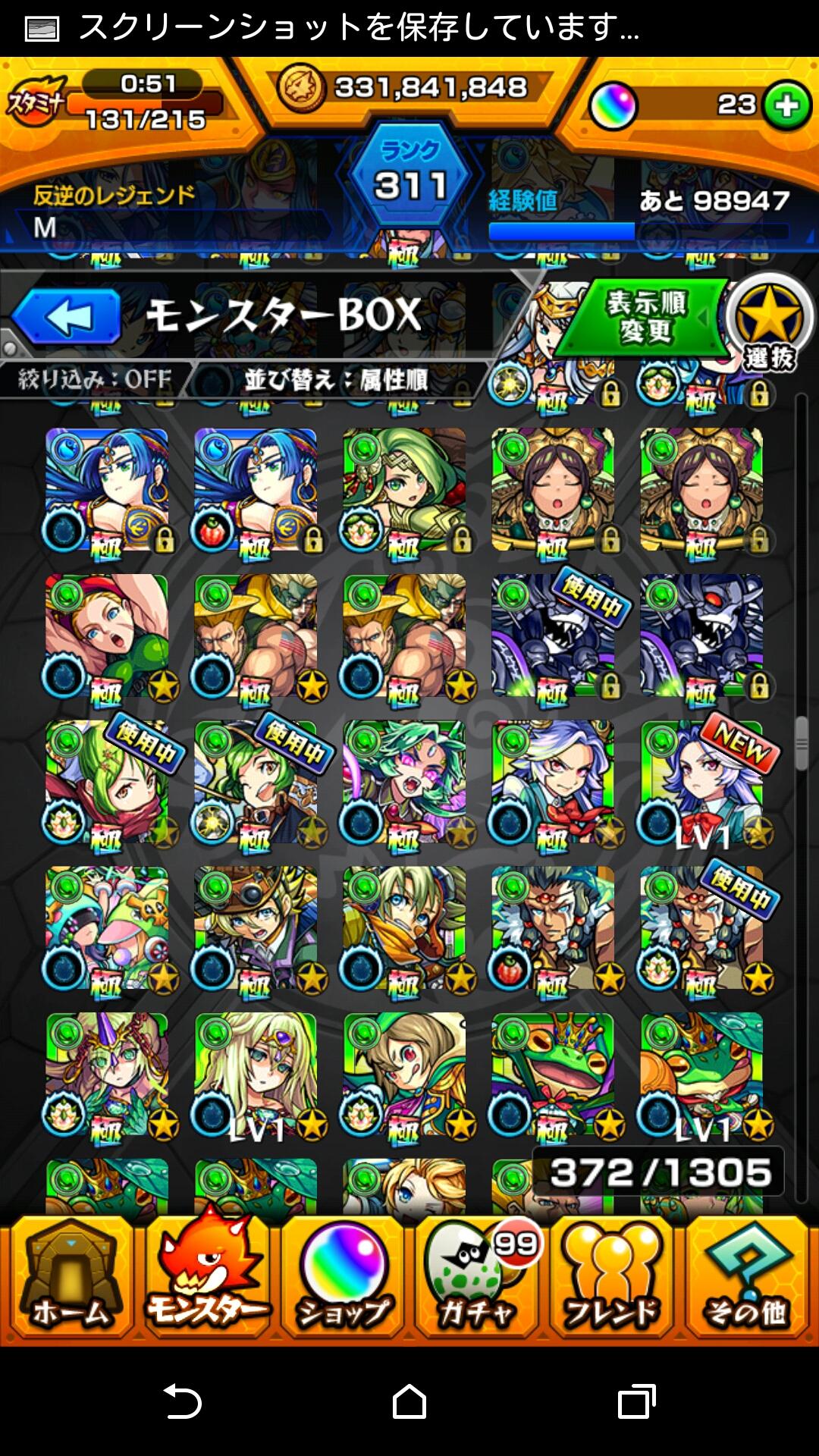
Task: Tap the green 表示順変更 button
Action: click(x=645, y=317)
